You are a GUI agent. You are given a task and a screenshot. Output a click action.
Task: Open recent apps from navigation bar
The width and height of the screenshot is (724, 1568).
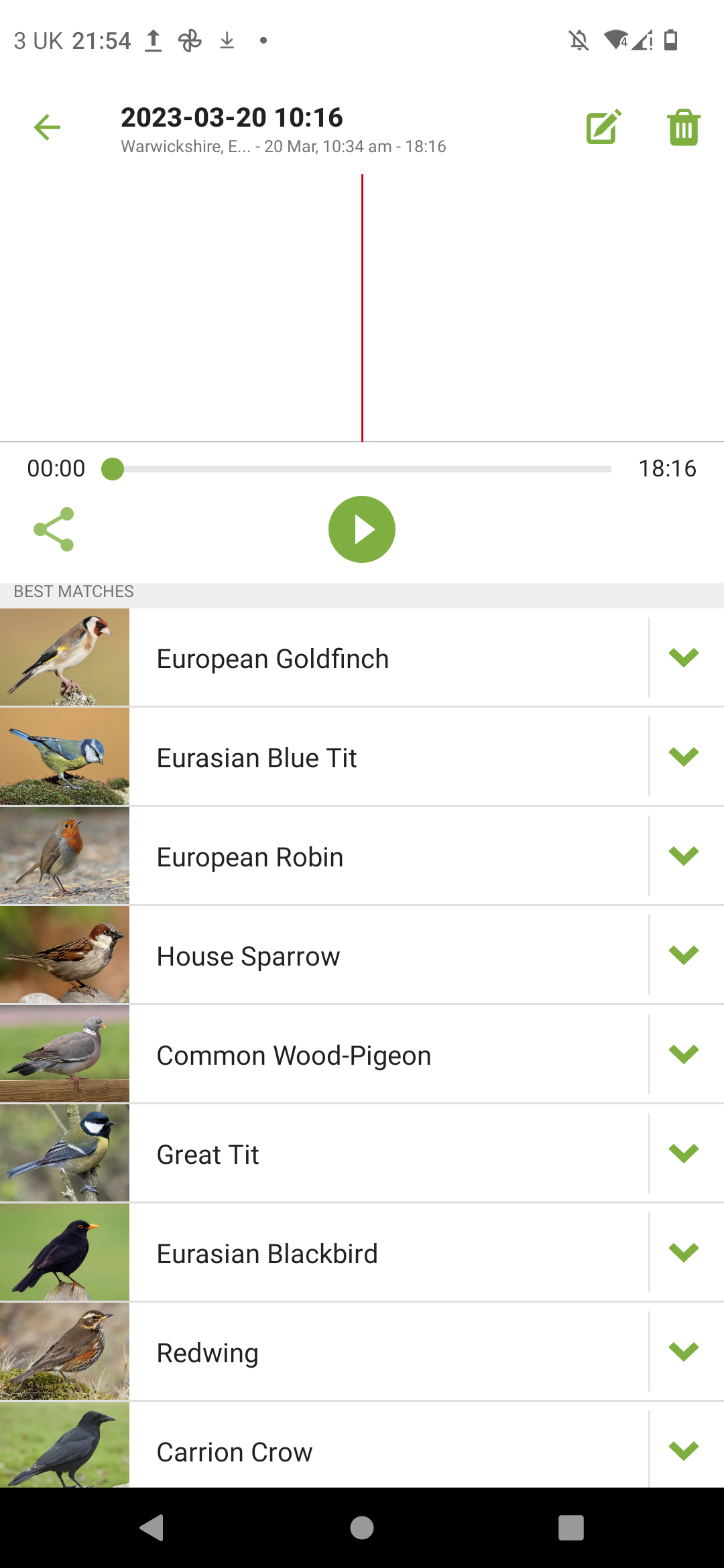point(570,1528)
